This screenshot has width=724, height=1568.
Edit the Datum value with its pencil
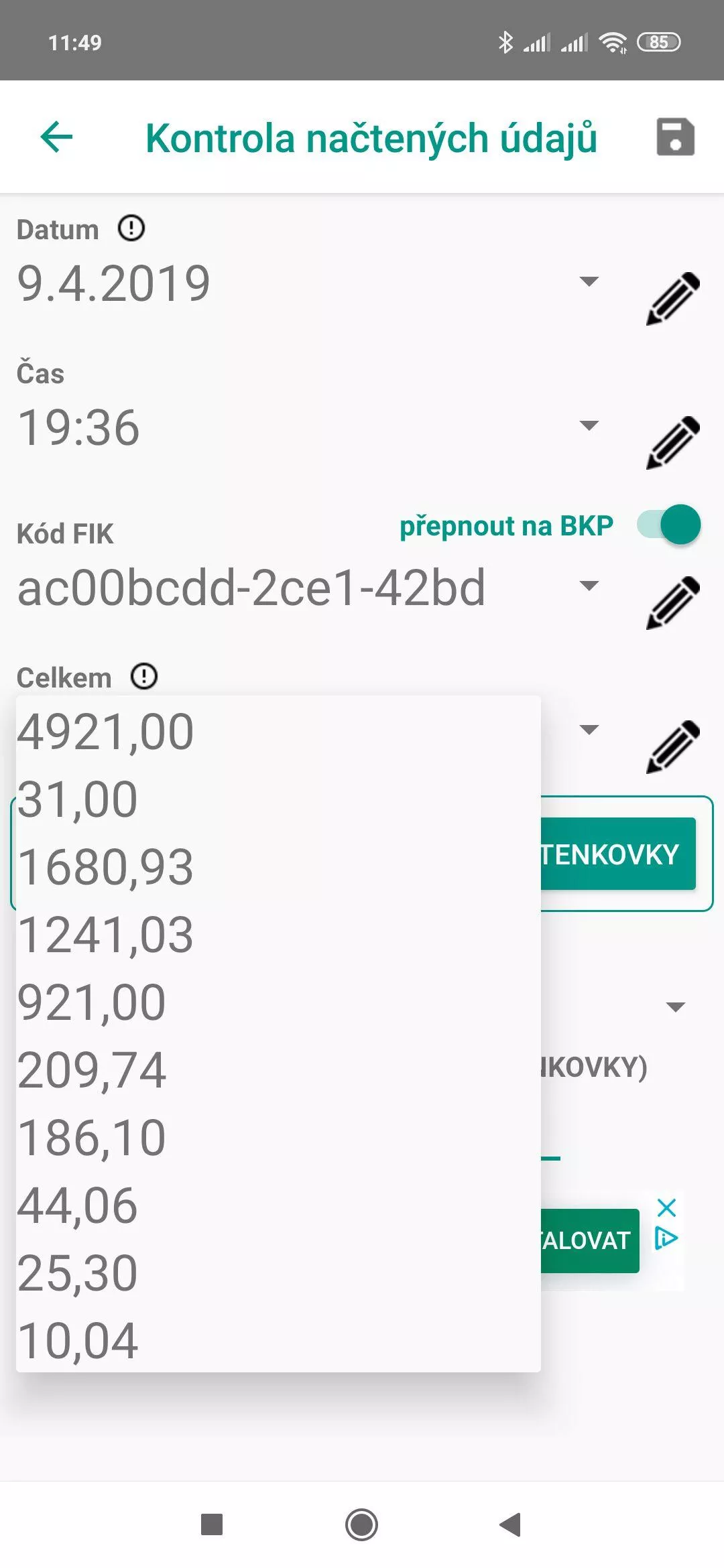click(x=673, y=298)
